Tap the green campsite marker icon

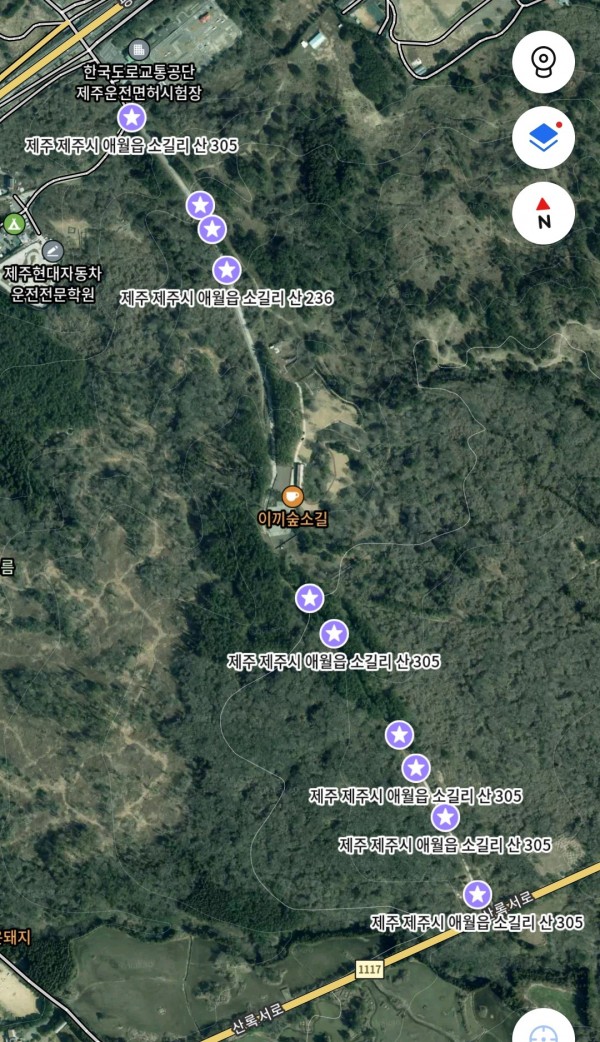click(x=13, y=223)
